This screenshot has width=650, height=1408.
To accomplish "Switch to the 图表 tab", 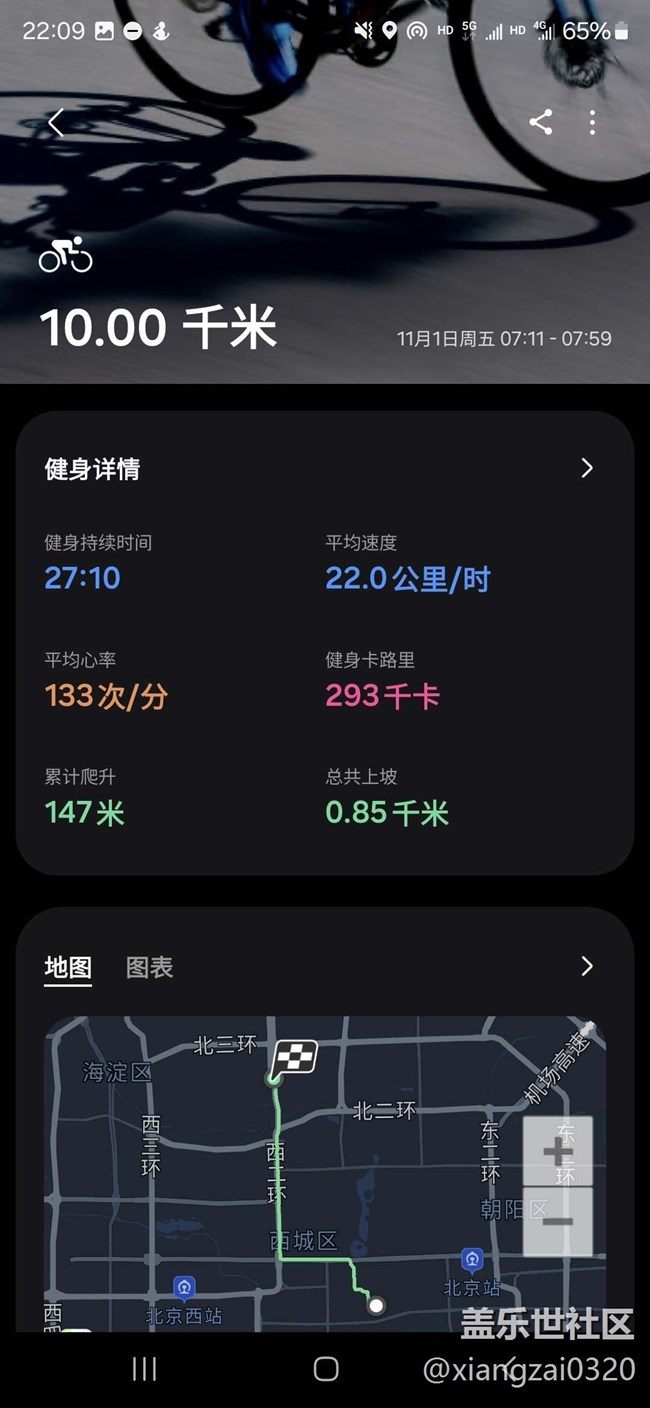I will pos(150,967).
